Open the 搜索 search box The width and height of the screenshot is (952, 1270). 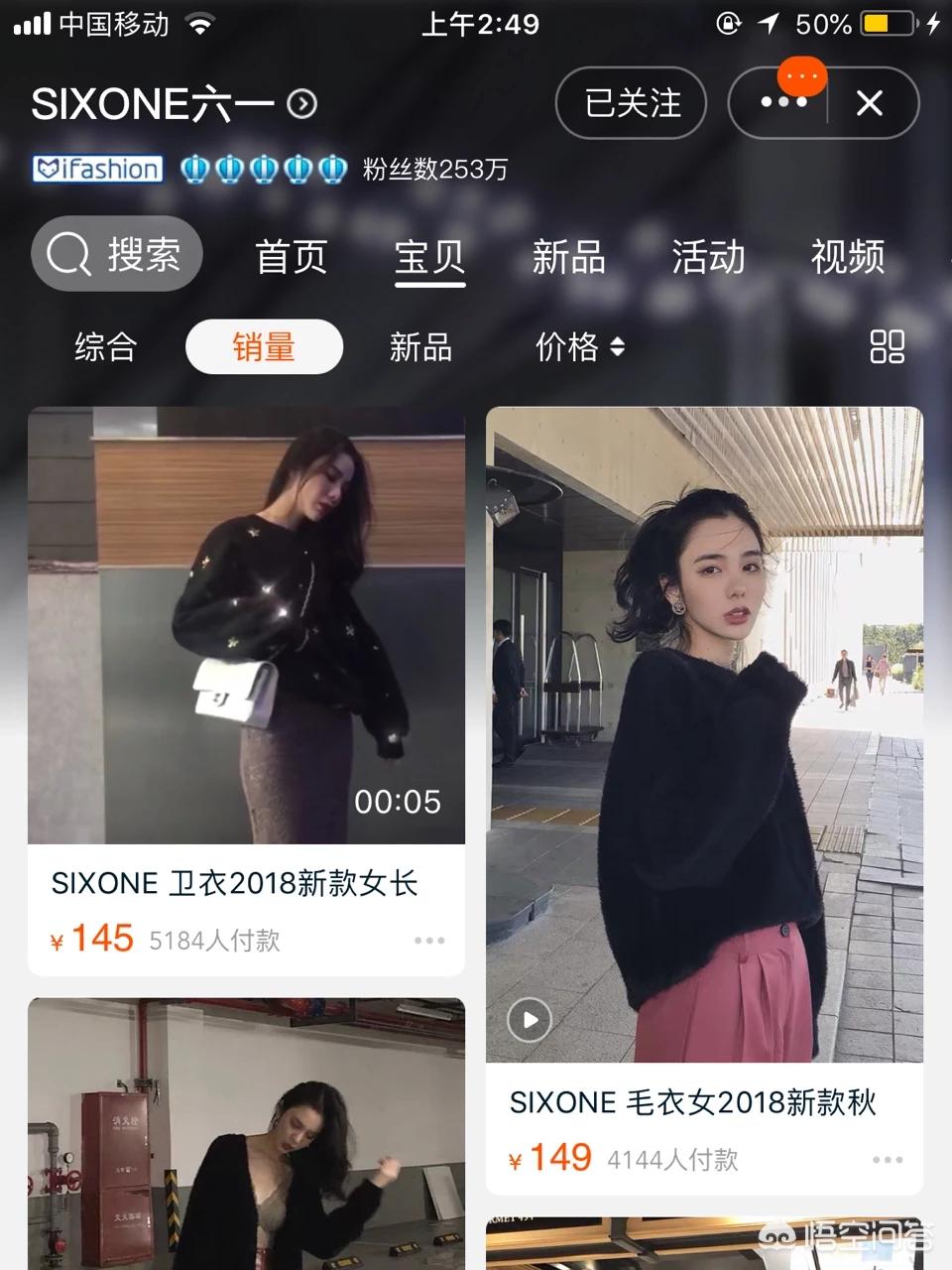coord(117,255)
